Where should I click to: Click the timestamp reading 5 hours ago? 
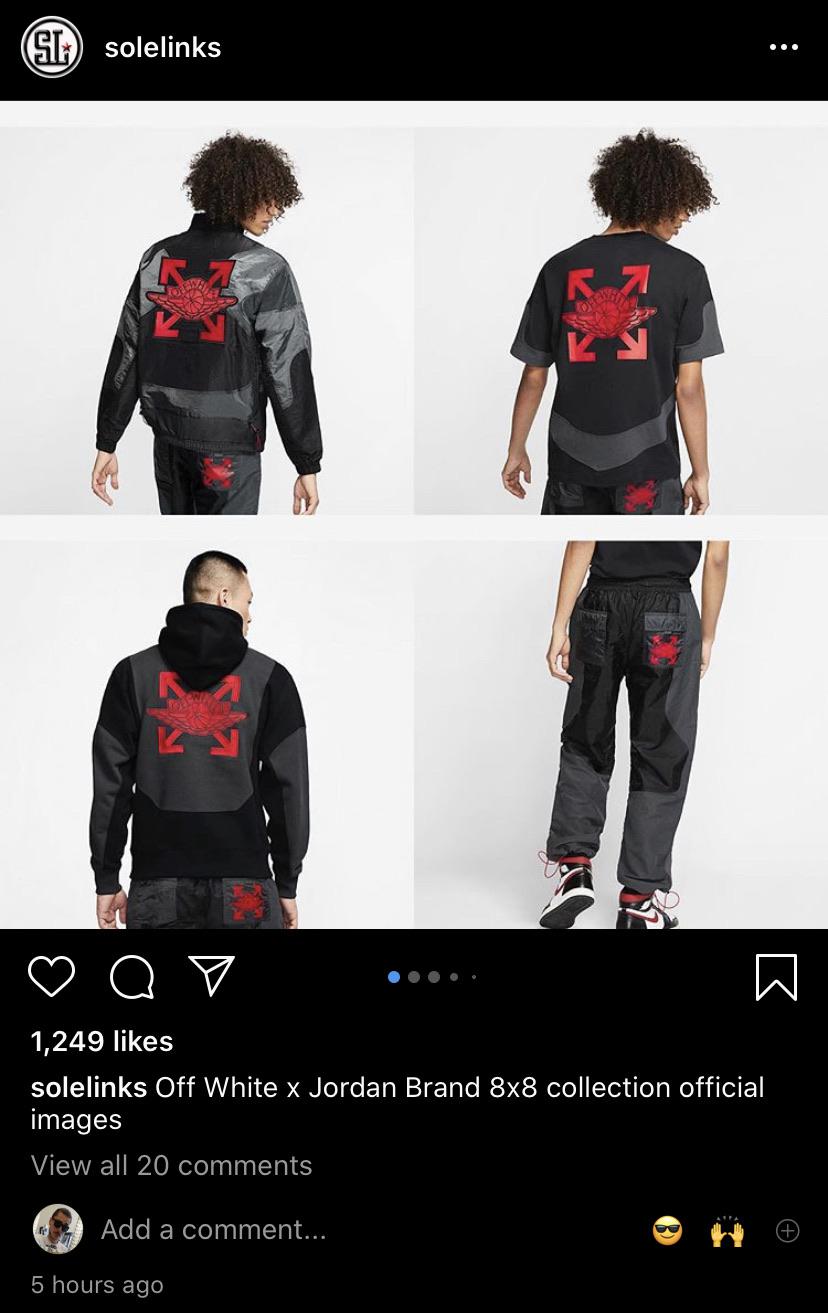(96, 1284)
